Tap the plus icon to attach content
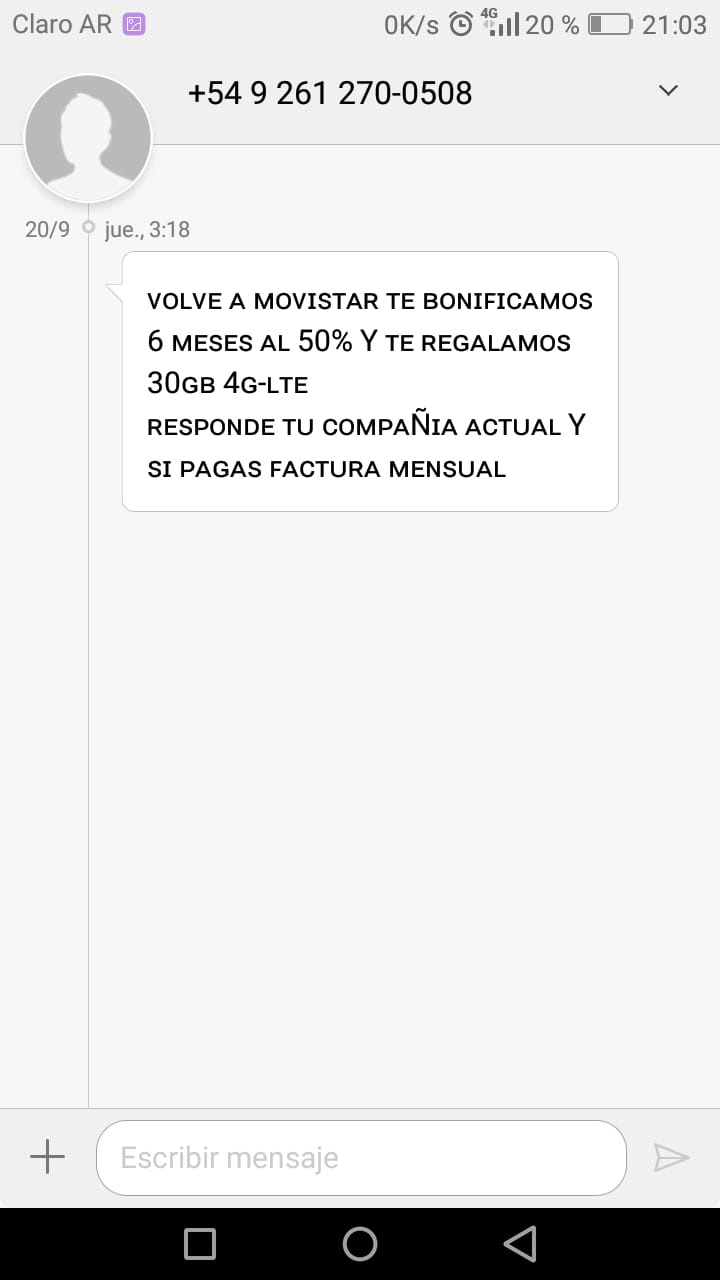Image resolution: width=720 pixels, height=1280 pixels. tap(47, 1158)
